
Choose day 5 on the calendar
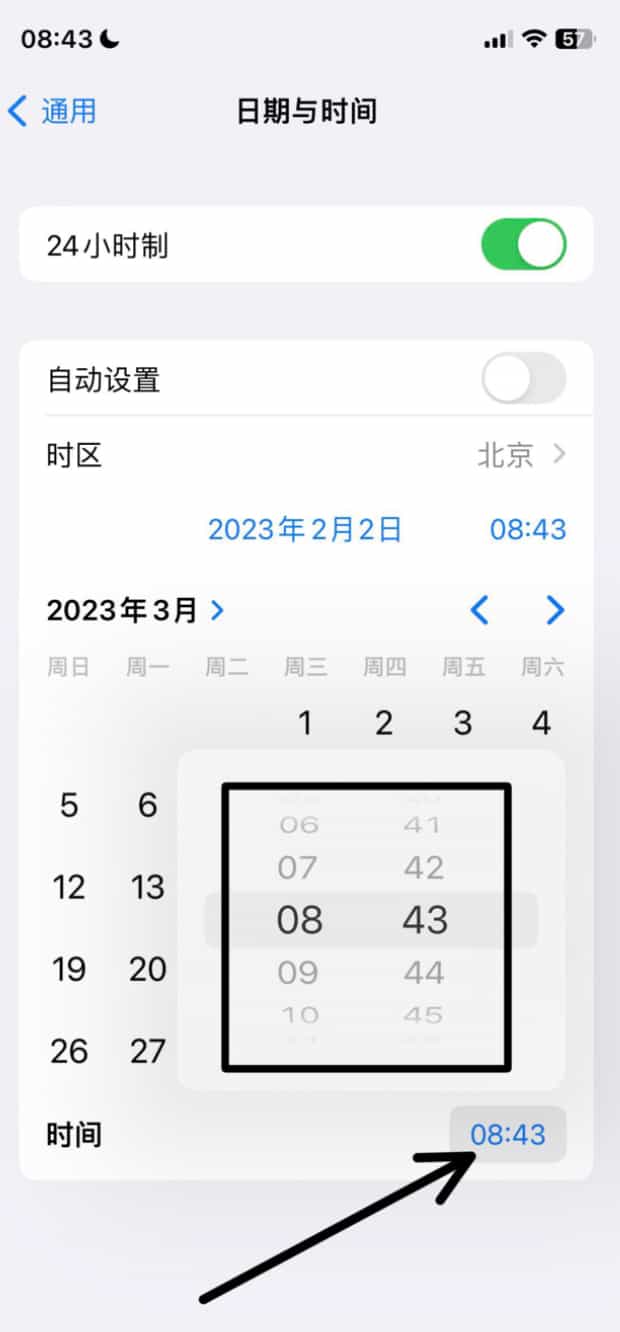[x=68, y=805]
